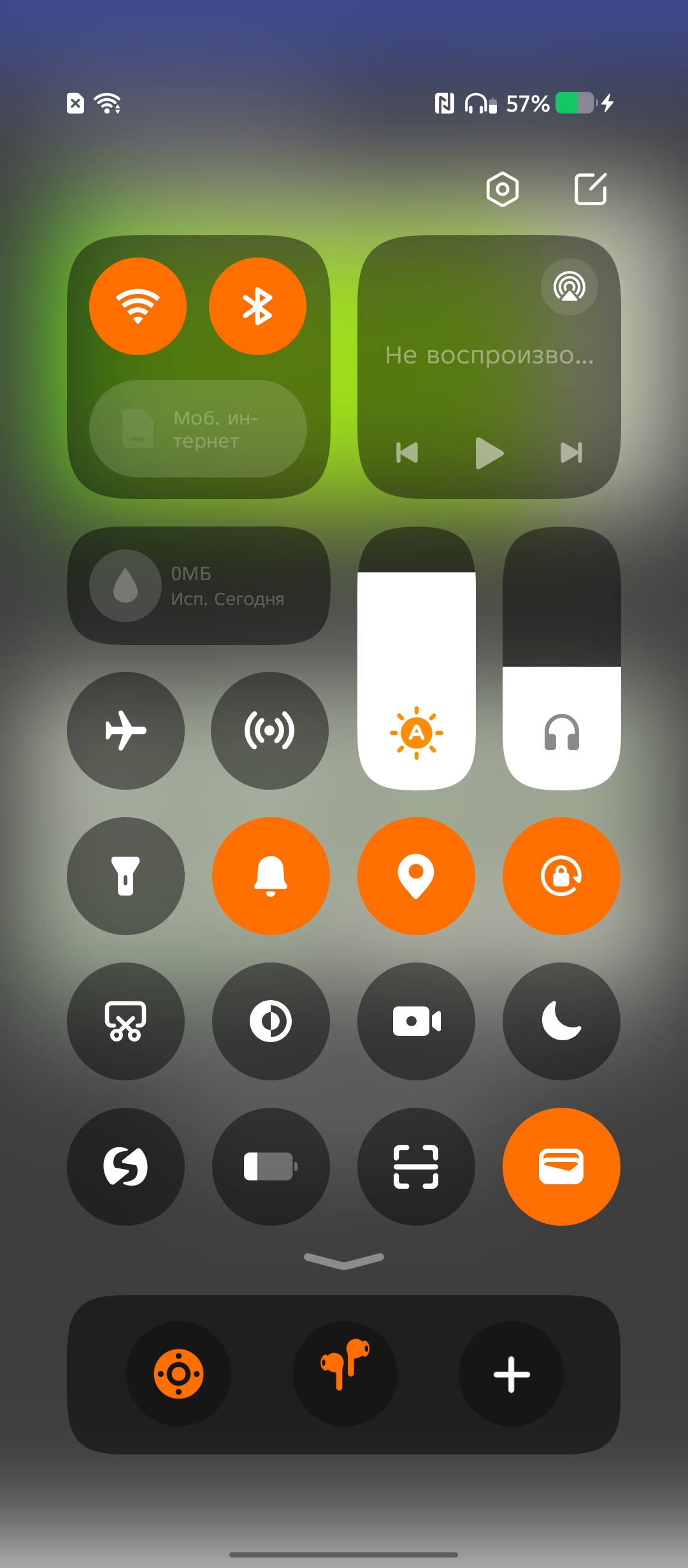Enable the hotspot toggle

tap(269, 731)
